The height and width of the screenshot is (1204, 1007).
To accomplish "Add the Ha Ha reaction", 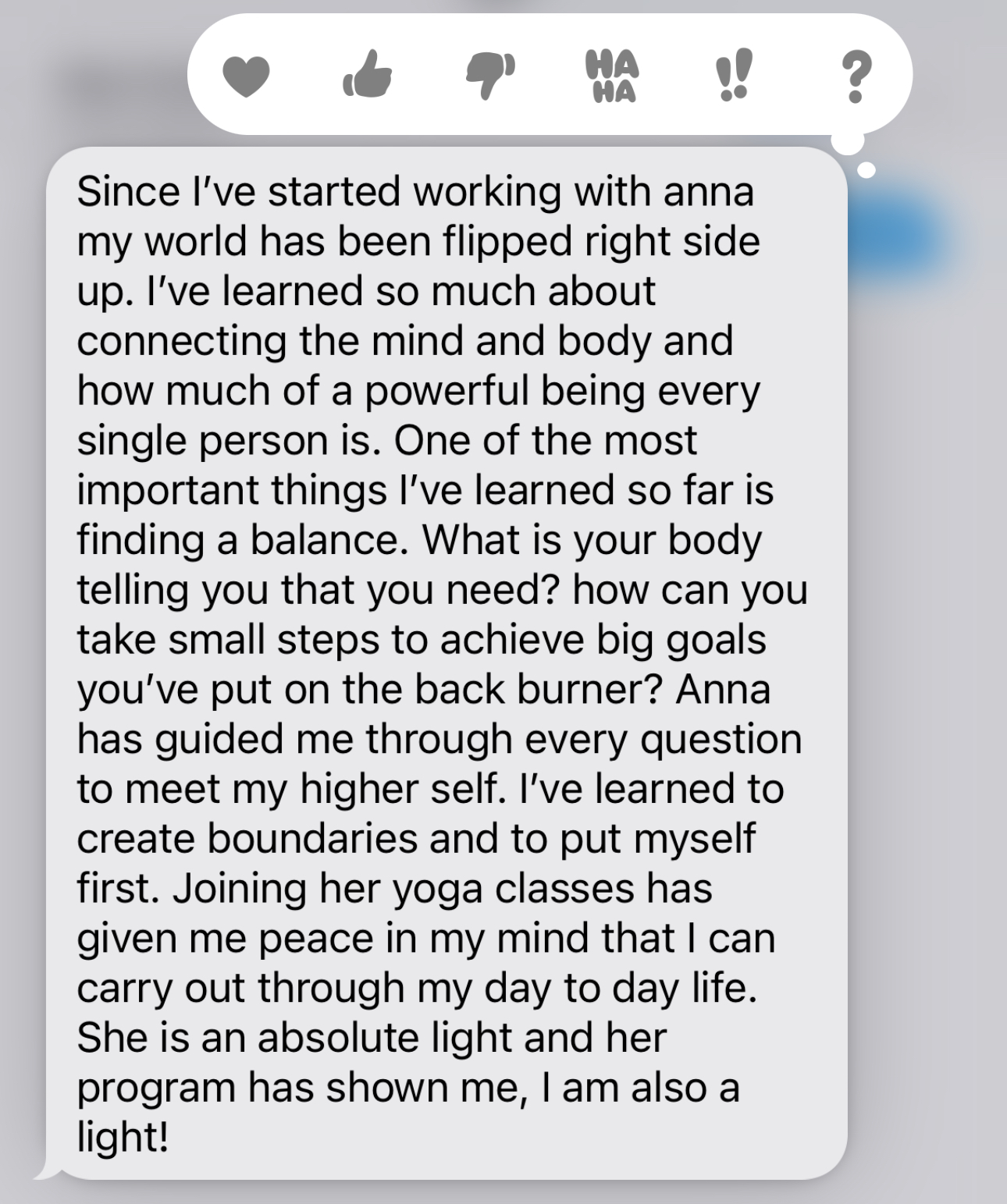I will click(612, 76).
